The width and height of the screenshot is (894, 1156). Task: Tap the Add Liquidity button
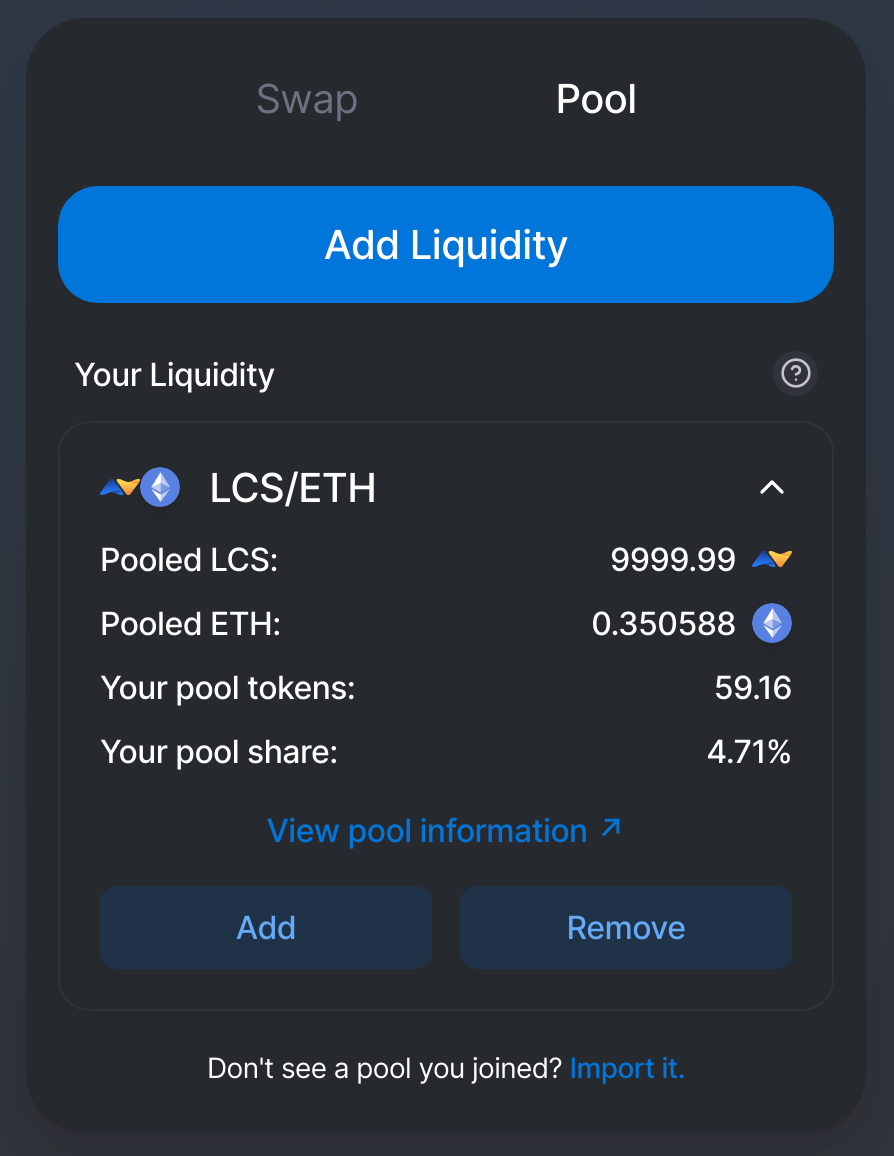[446, 245]
